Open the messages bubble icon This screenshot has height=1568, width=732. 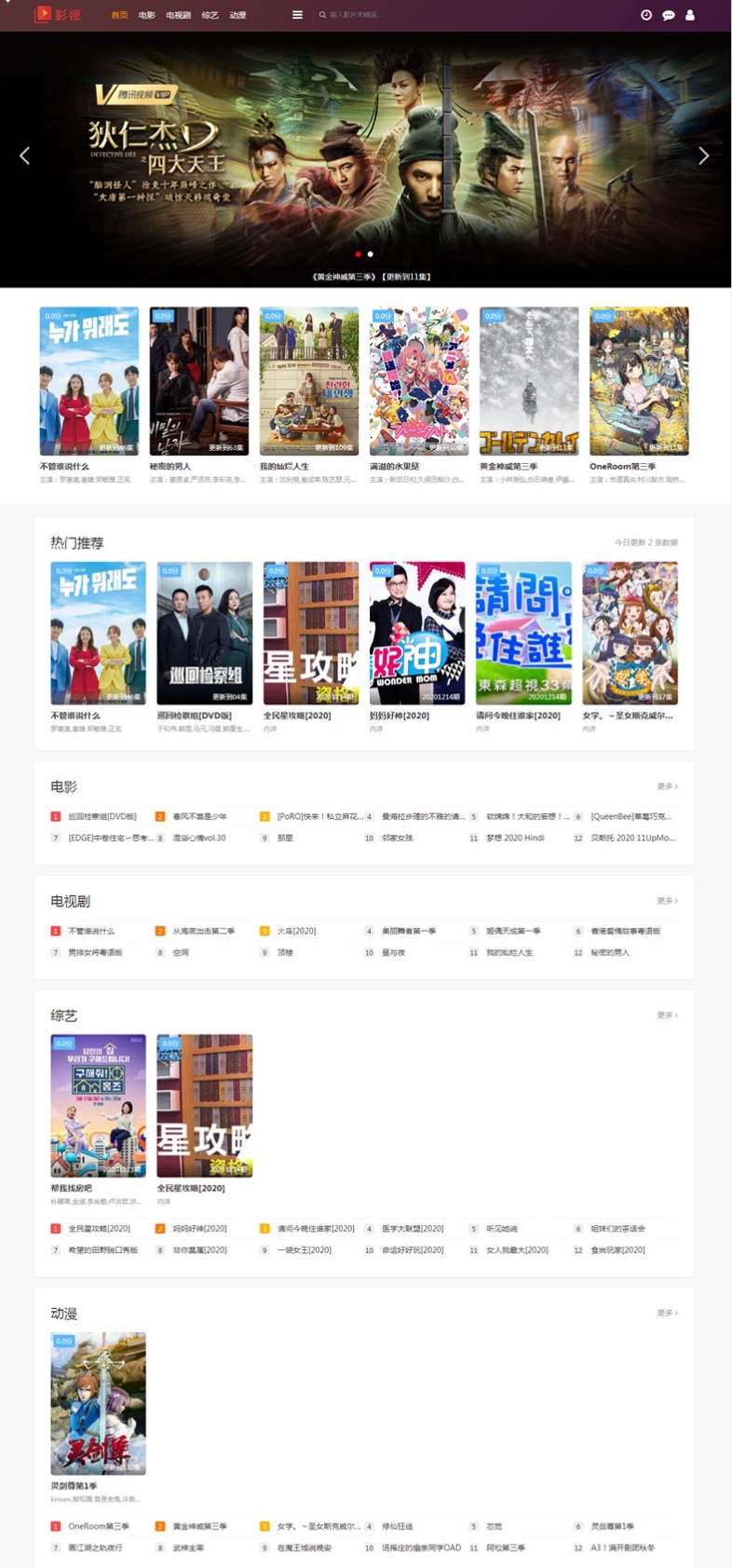(668, 15)
